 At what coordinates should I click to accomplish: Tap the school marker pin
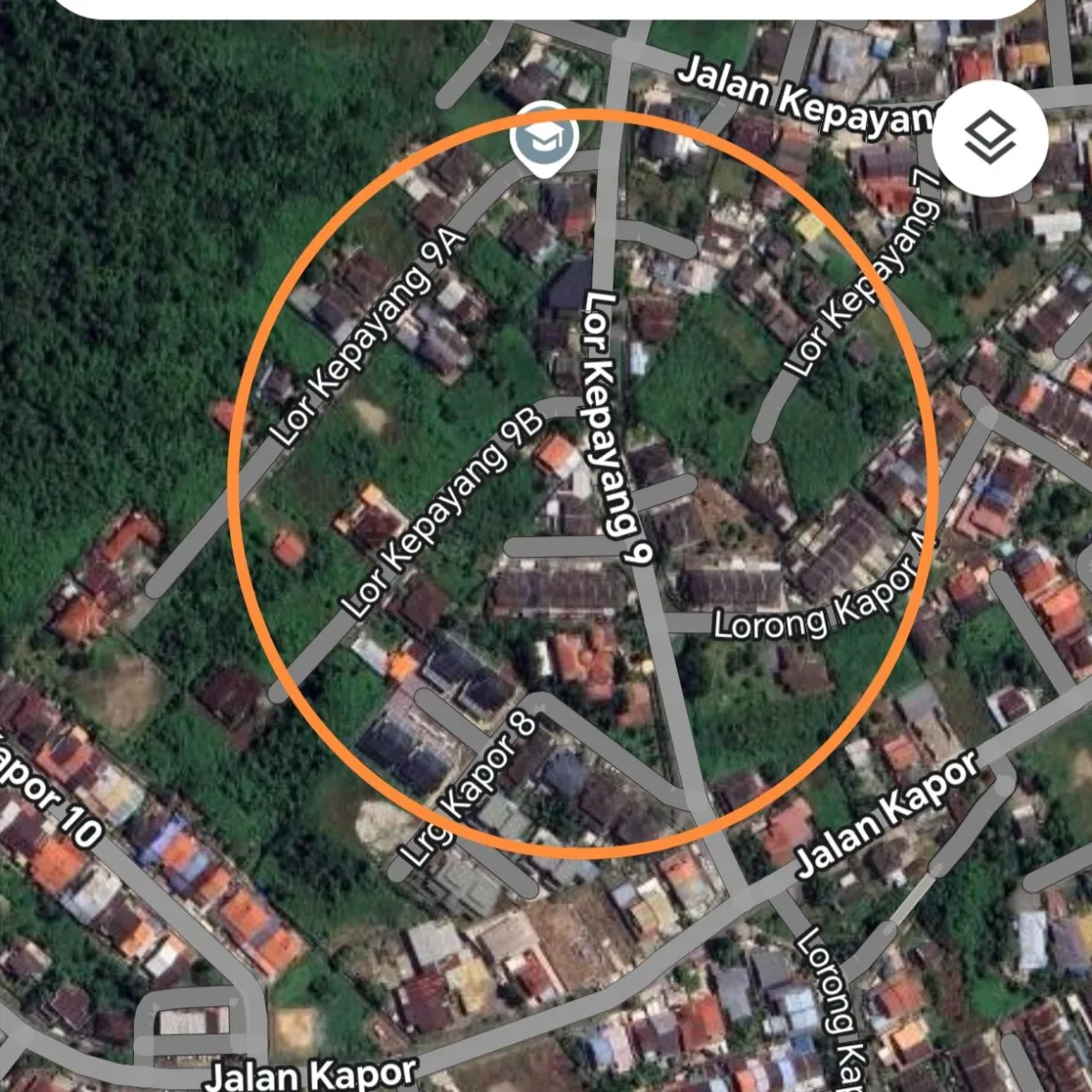(x=543, y=138)
